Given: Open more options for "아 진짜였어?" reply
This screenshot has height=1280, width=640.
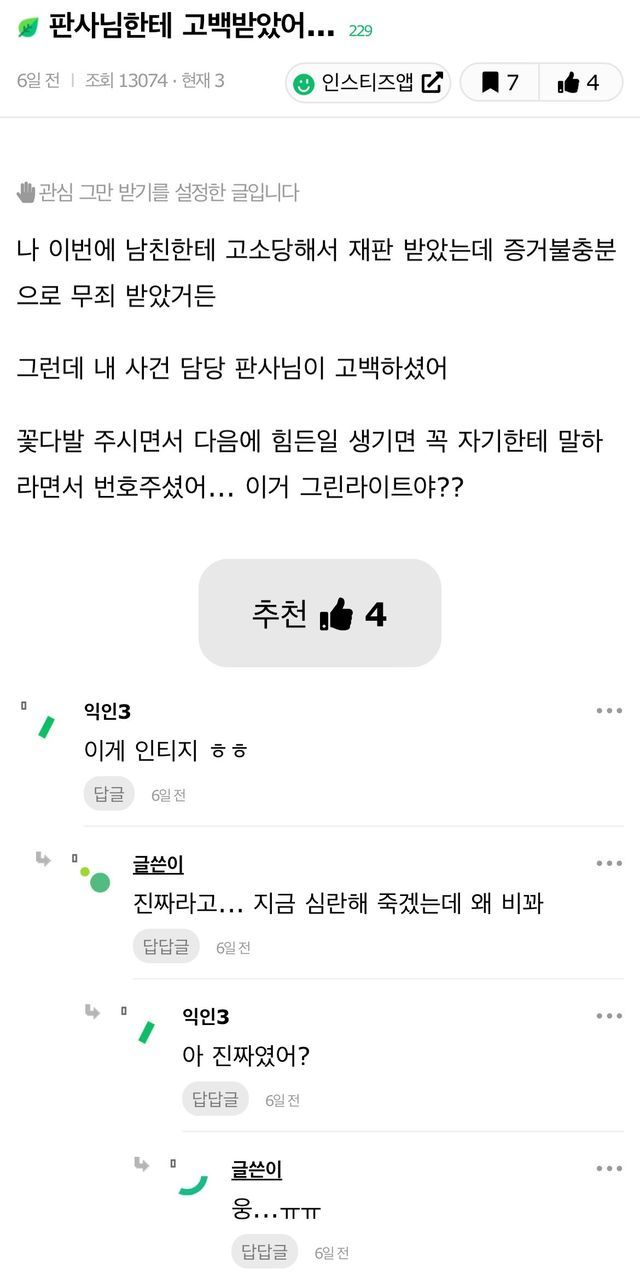Looking at the screenshot, I should 609,1016.
